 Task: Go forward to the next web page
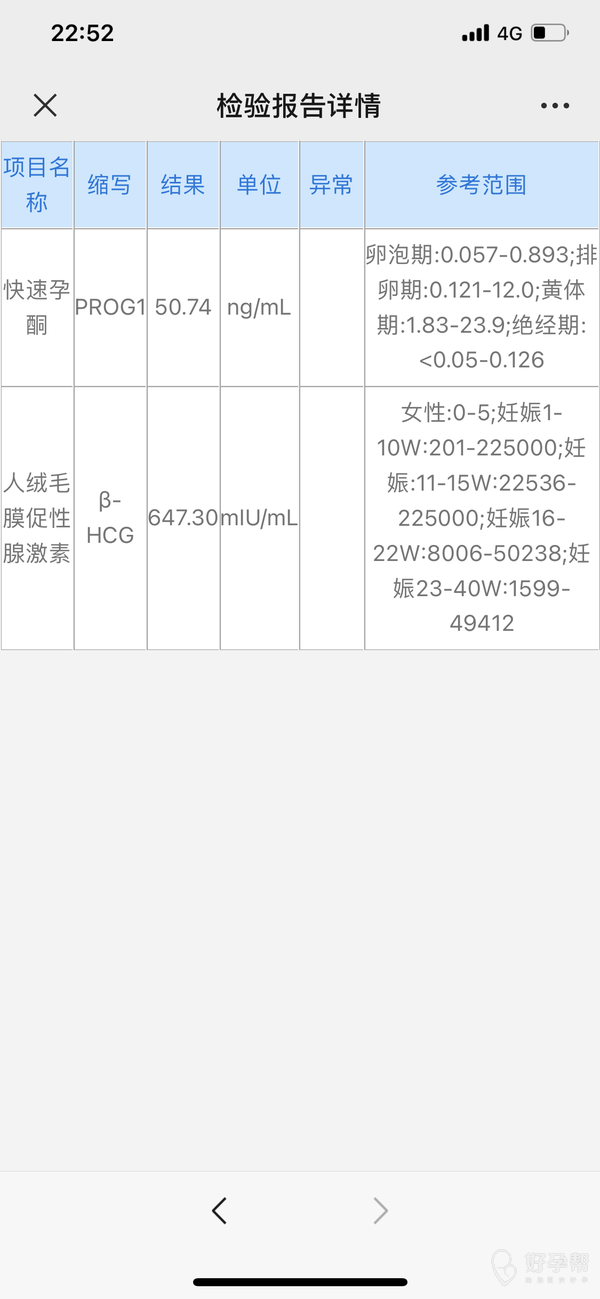380,1211
